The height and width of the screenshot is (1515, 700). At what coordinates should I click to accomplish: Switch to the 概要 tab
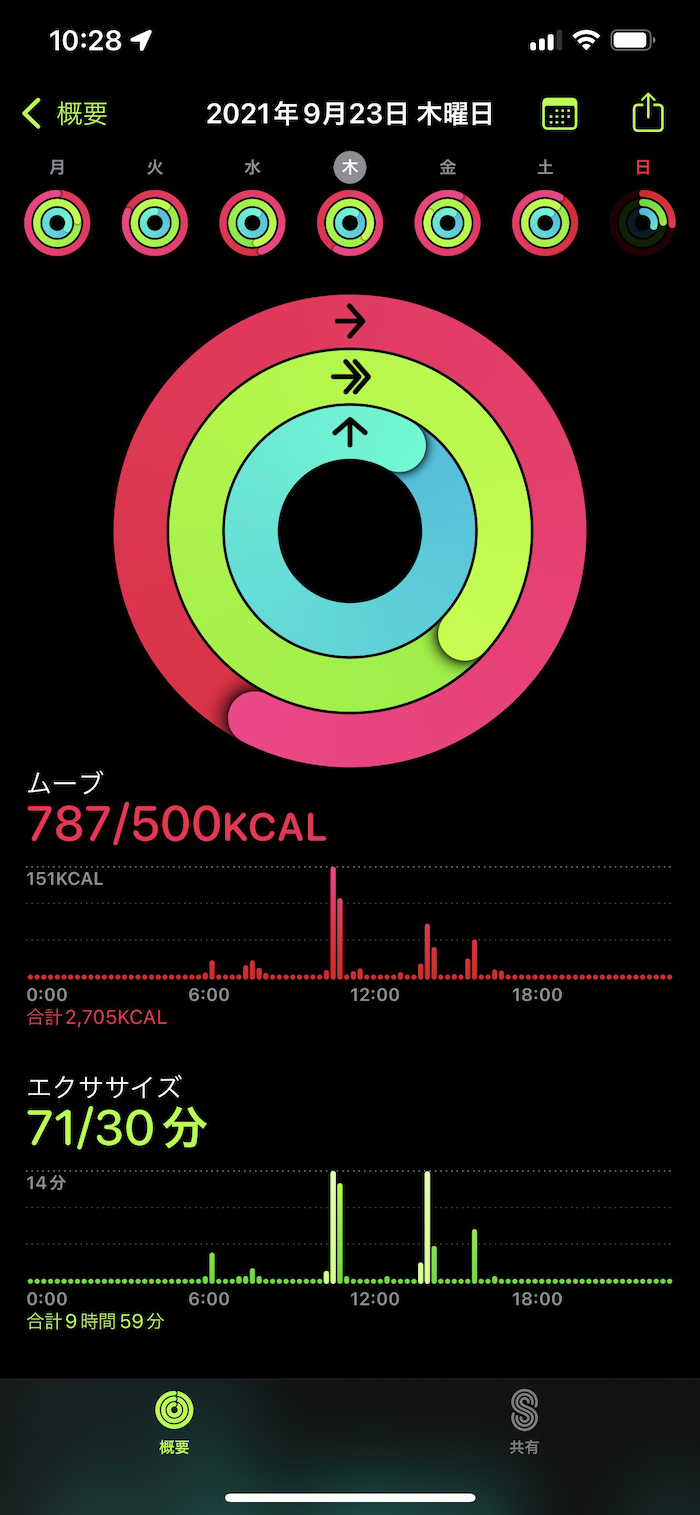(x=174, y=1422)
